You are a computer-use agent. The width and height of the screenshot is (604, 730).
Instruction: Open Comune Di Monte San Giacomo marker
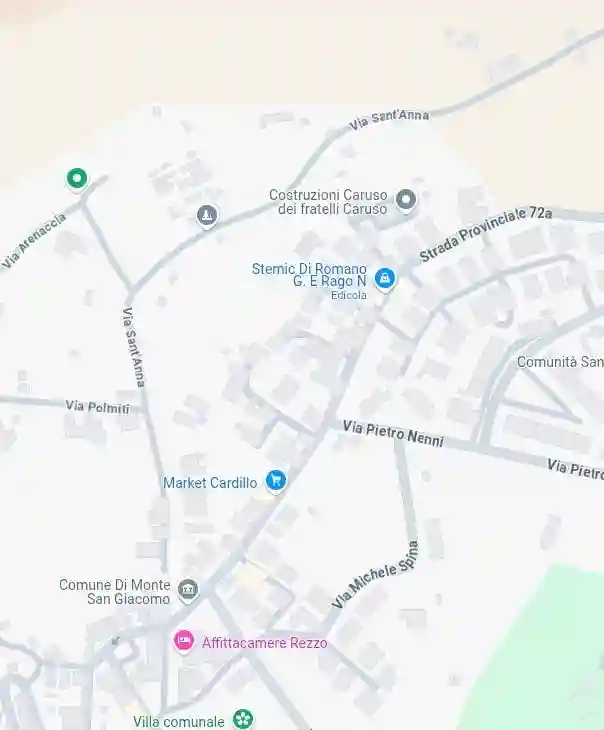[x=188, y=589]
